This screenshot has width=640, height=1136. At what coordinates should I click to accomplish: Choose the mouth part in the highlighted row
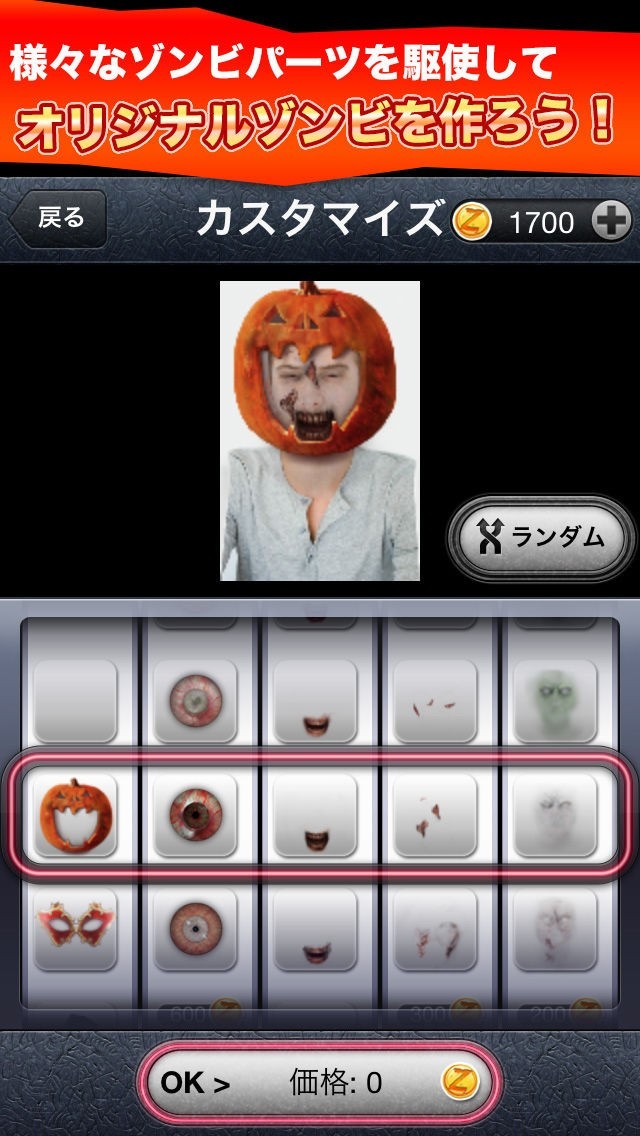(x=315, y=813)
